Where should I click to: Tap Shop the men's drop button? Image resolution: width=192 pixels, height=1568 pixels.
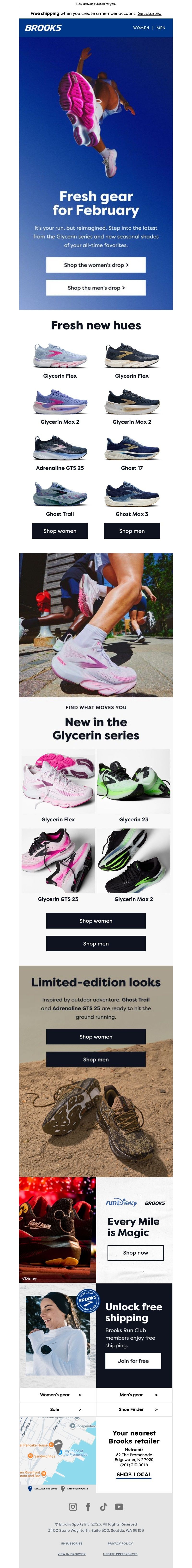96,287
